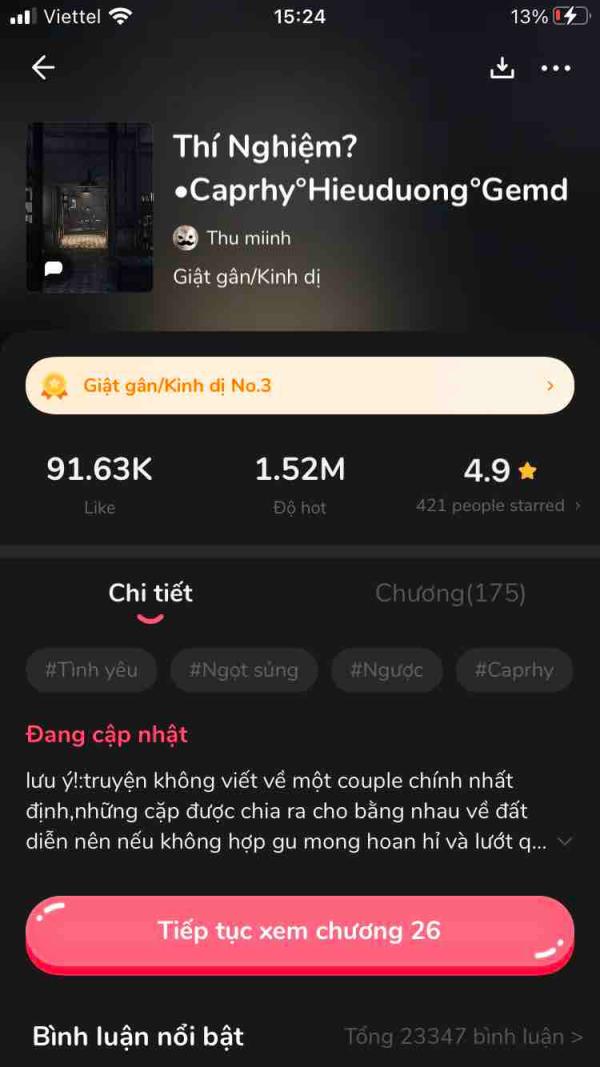View all 23347 comments
600x1067 pixels.
463,1036
